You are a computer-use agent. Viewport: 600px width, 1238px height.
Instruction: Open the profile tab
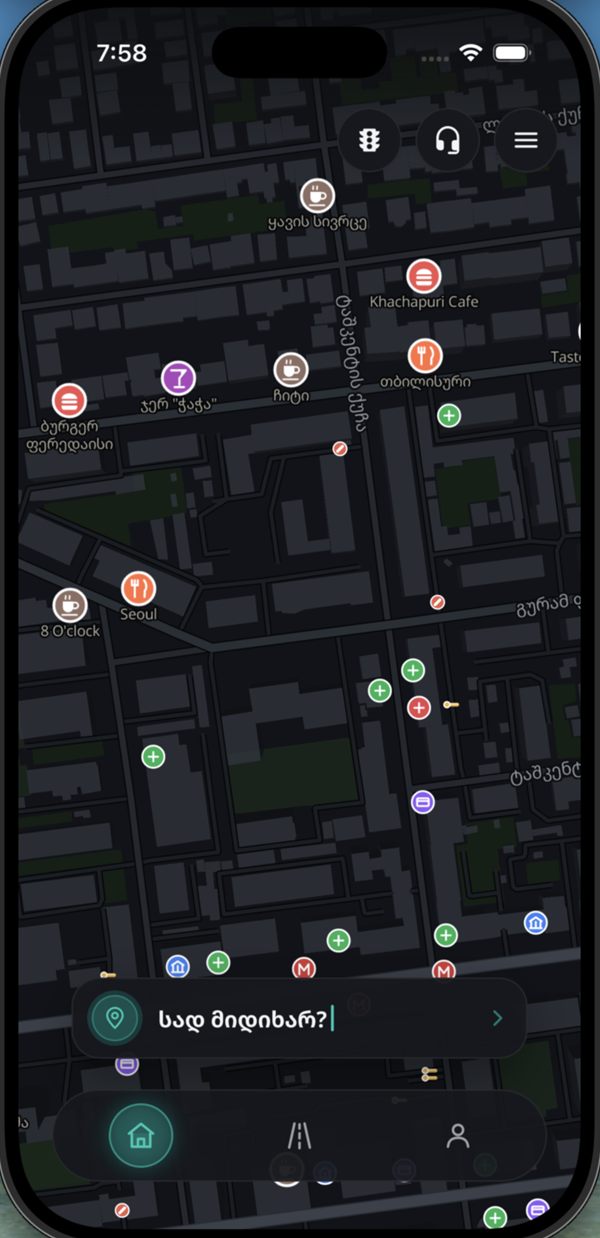(458, 1136)
